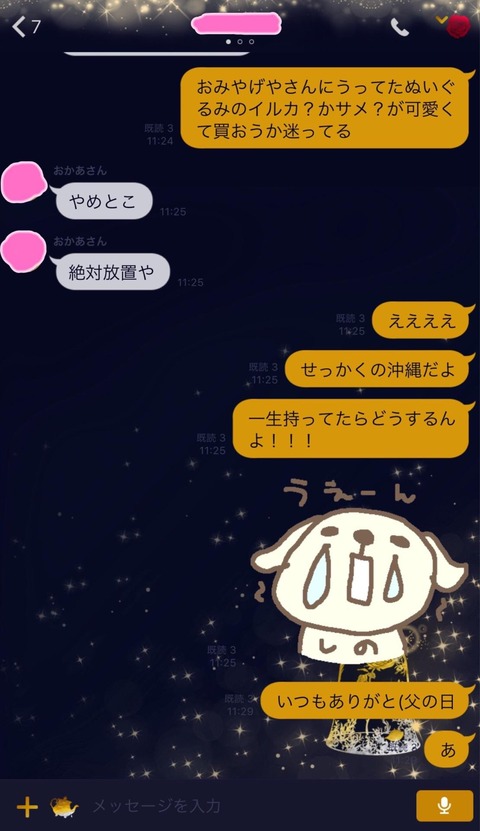Open the plus attachment menu

pos(27,807)
